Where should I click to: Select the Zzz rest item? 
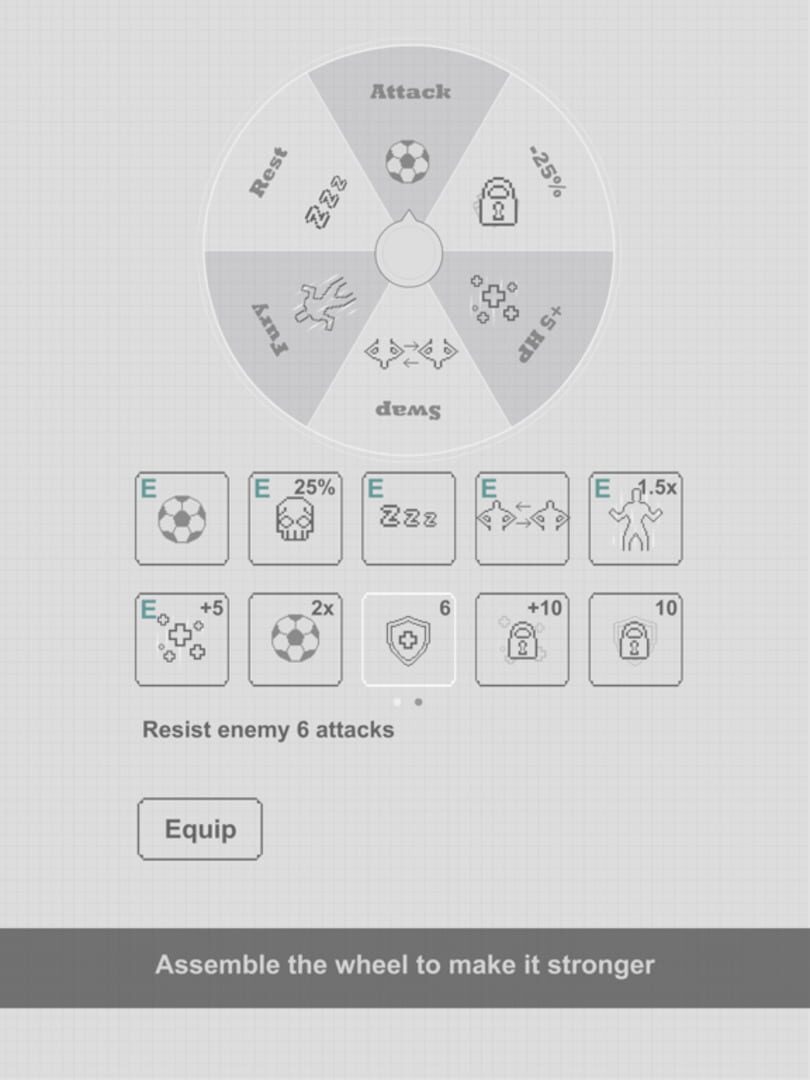(408, 519)
